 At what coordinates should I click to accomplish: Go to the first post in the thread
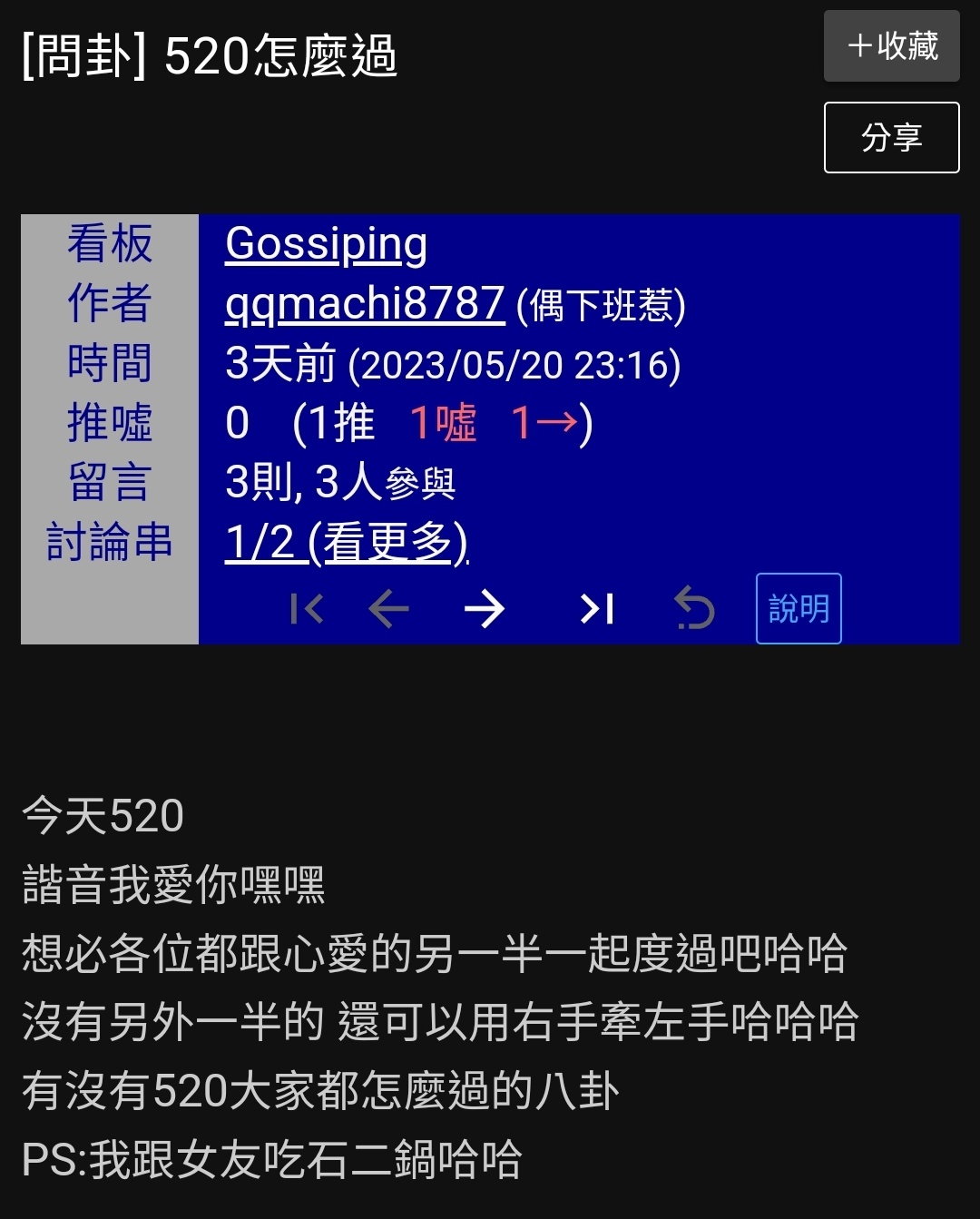(x=307, y=609)
